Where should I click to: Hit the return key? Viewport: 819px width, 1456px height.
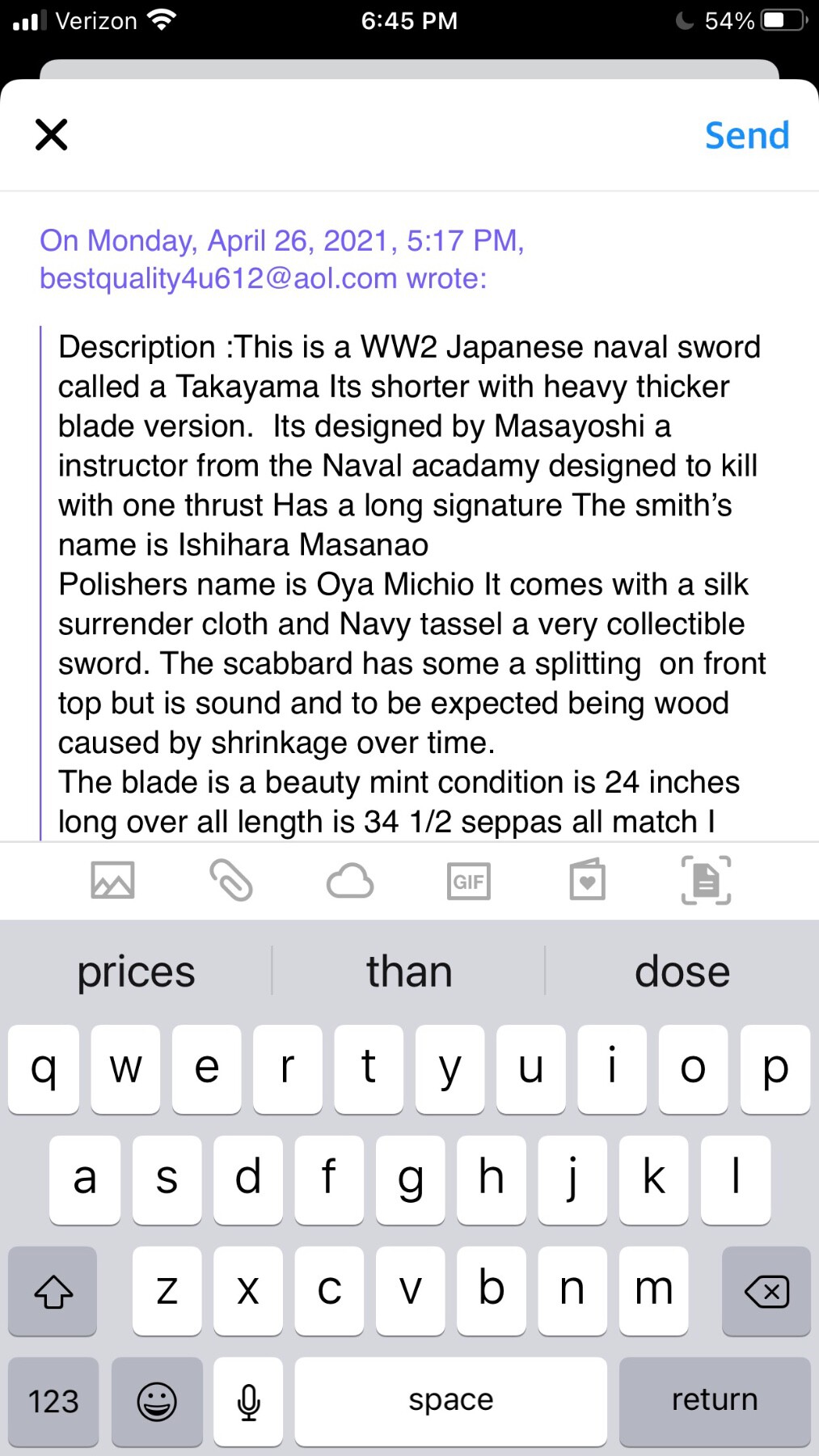pos(715,1402)
